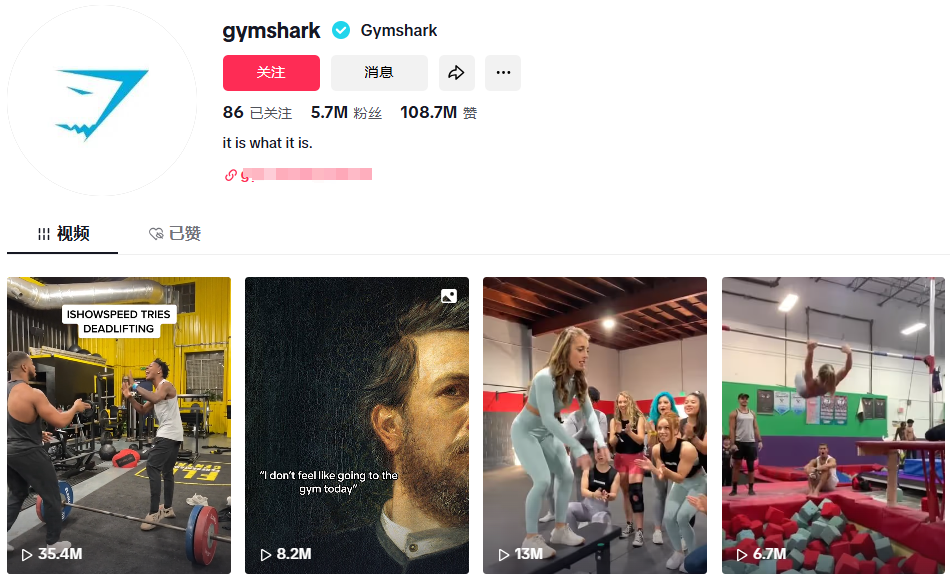
Task: Share the gymshark profile
Action: 456,73
